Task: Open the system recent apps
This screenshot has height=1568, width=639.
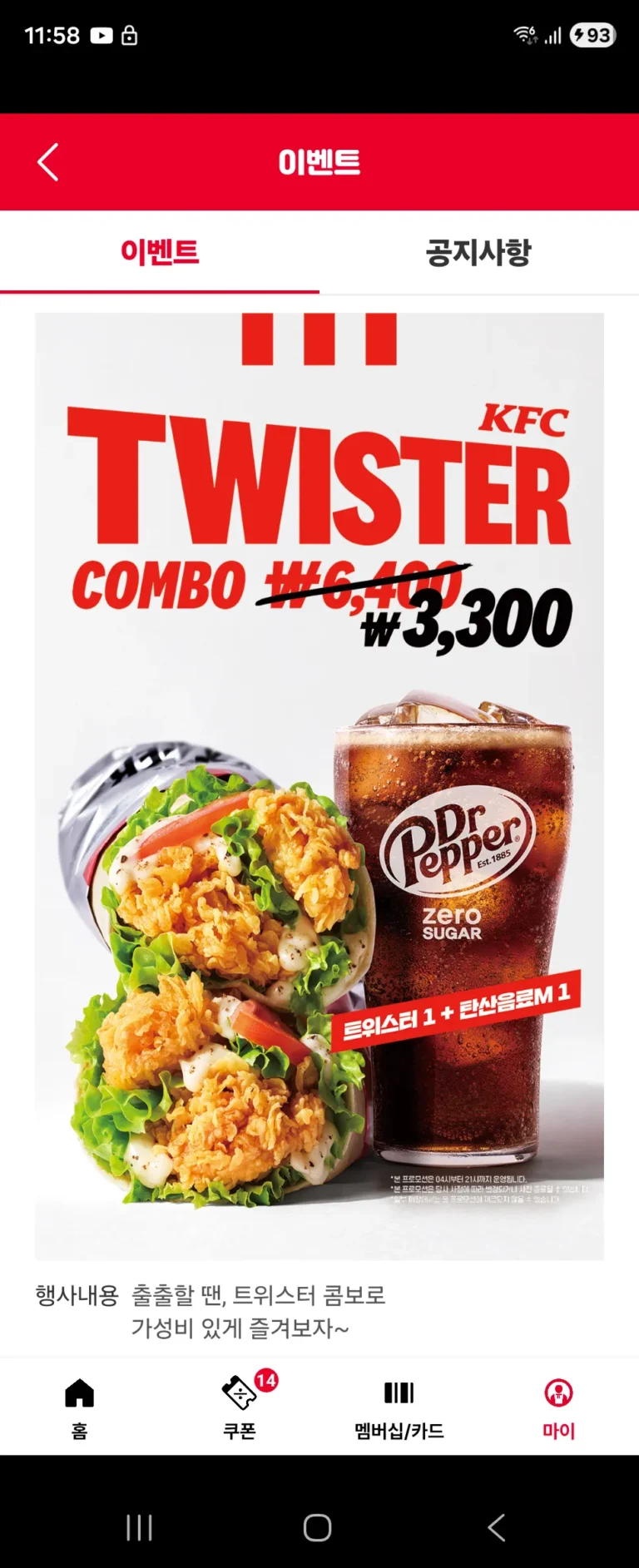Action: [x=139, y=1527]
